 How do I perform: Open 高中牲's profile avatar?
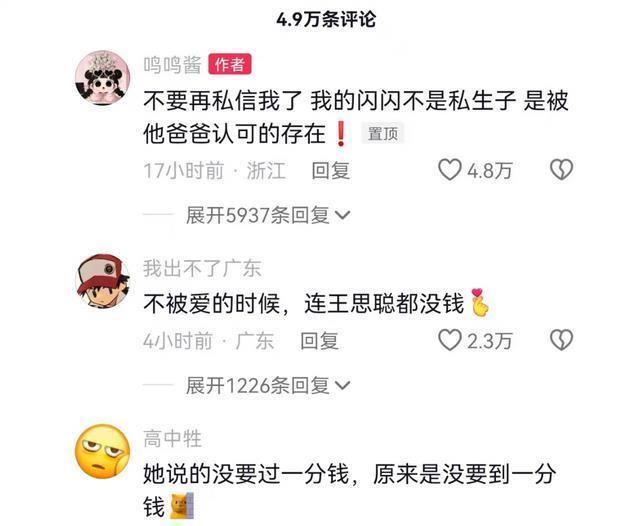click(103, 455)
